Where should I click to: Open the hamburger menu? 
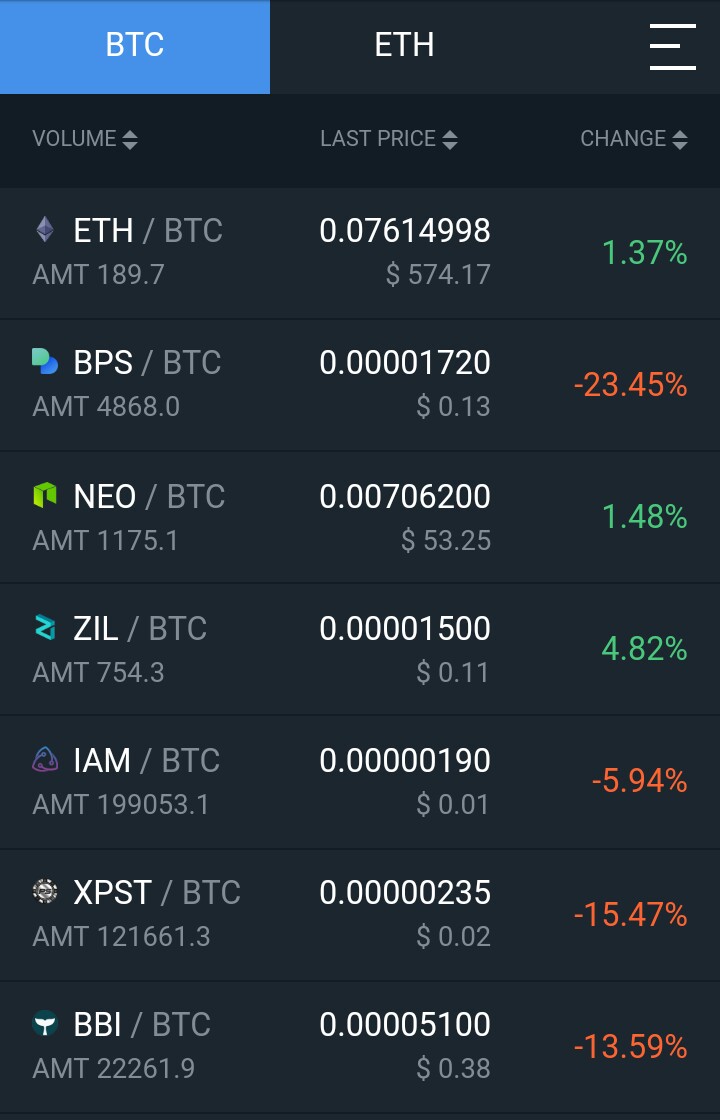(x=672, y=47)
